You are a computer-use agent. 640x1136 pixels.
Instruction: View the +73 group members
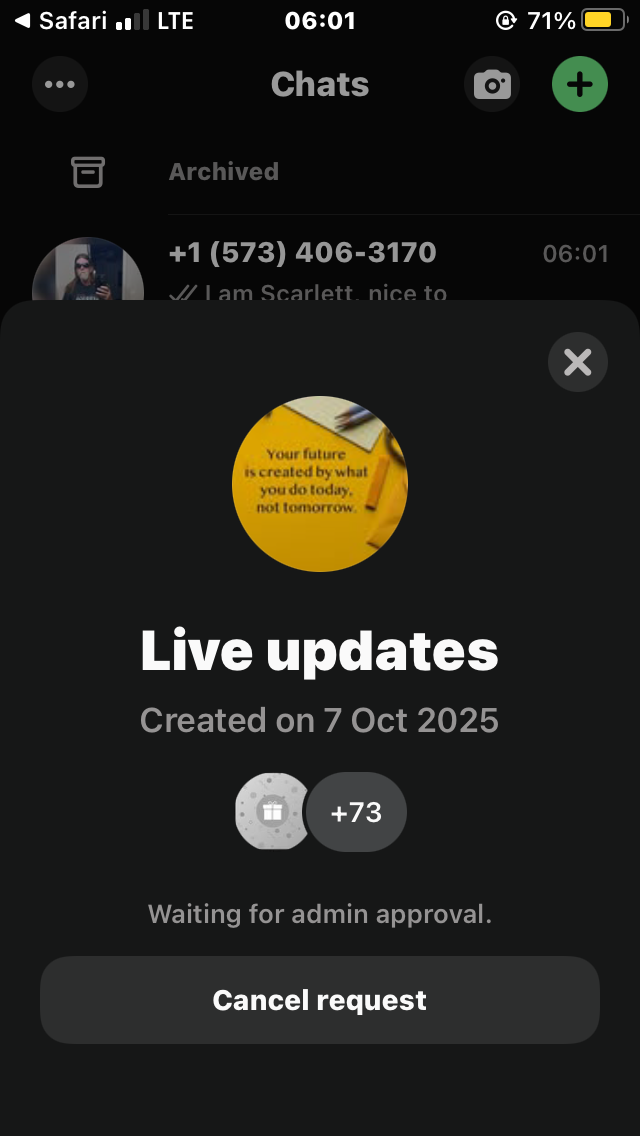click(x=356, y=812)
